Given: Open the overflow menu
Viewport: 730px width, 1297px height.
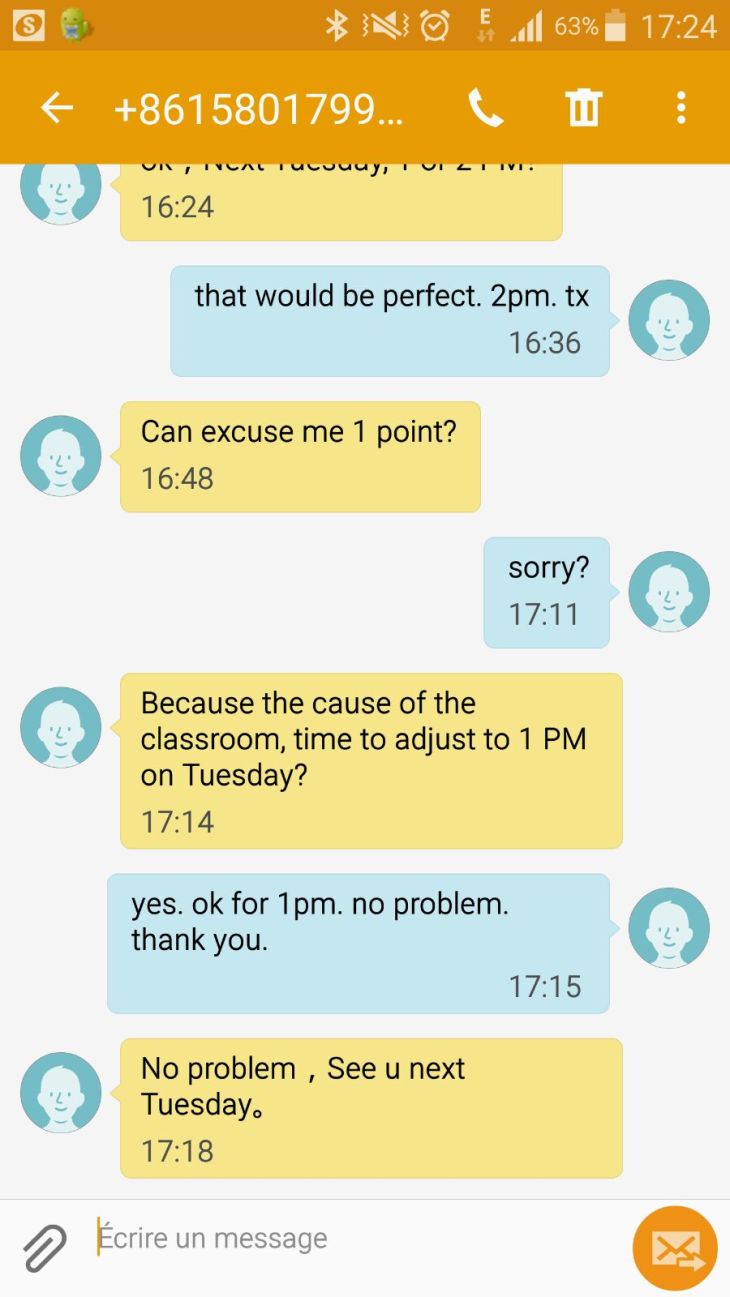Looking at the screenshot, I should 681,108.
